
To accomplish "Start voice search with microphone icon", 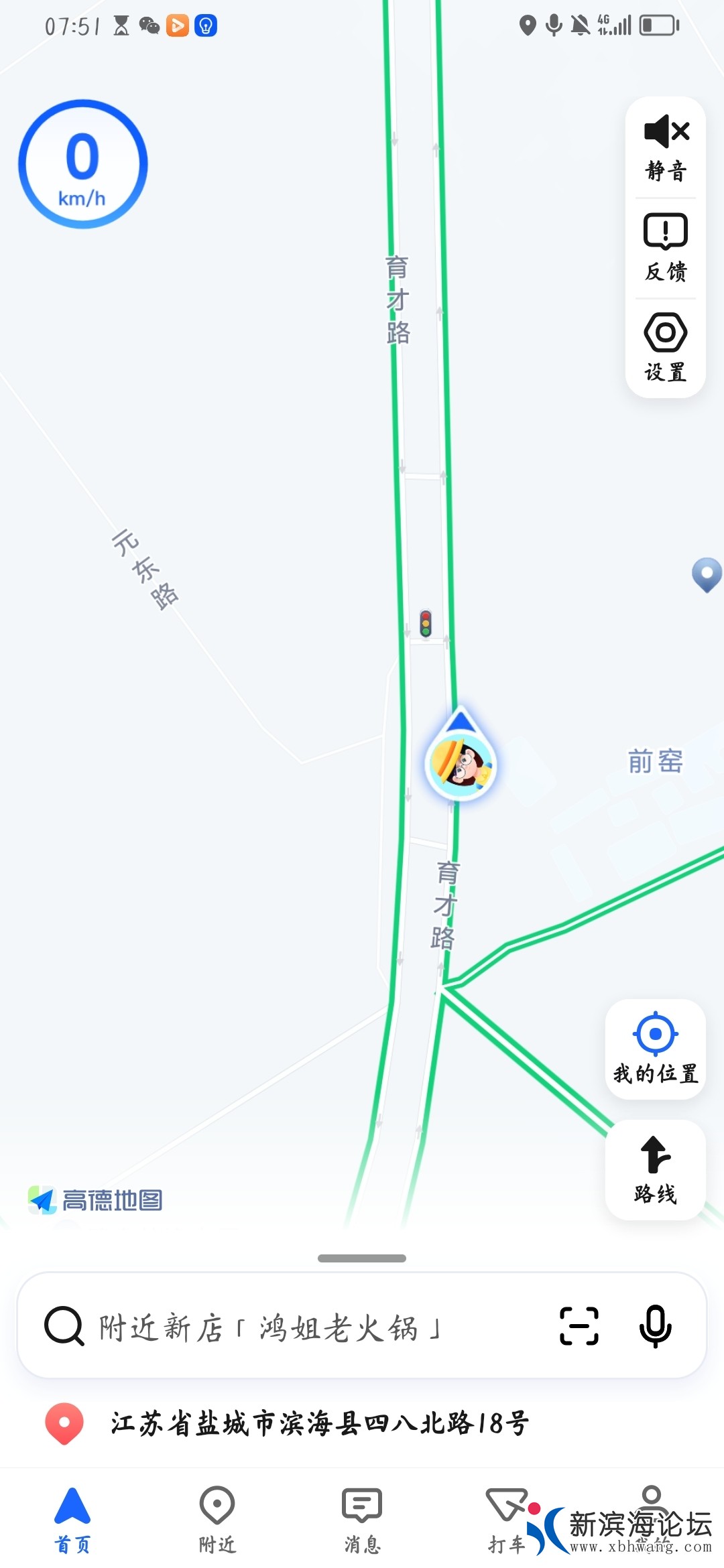I will (x=655, y=1326).
